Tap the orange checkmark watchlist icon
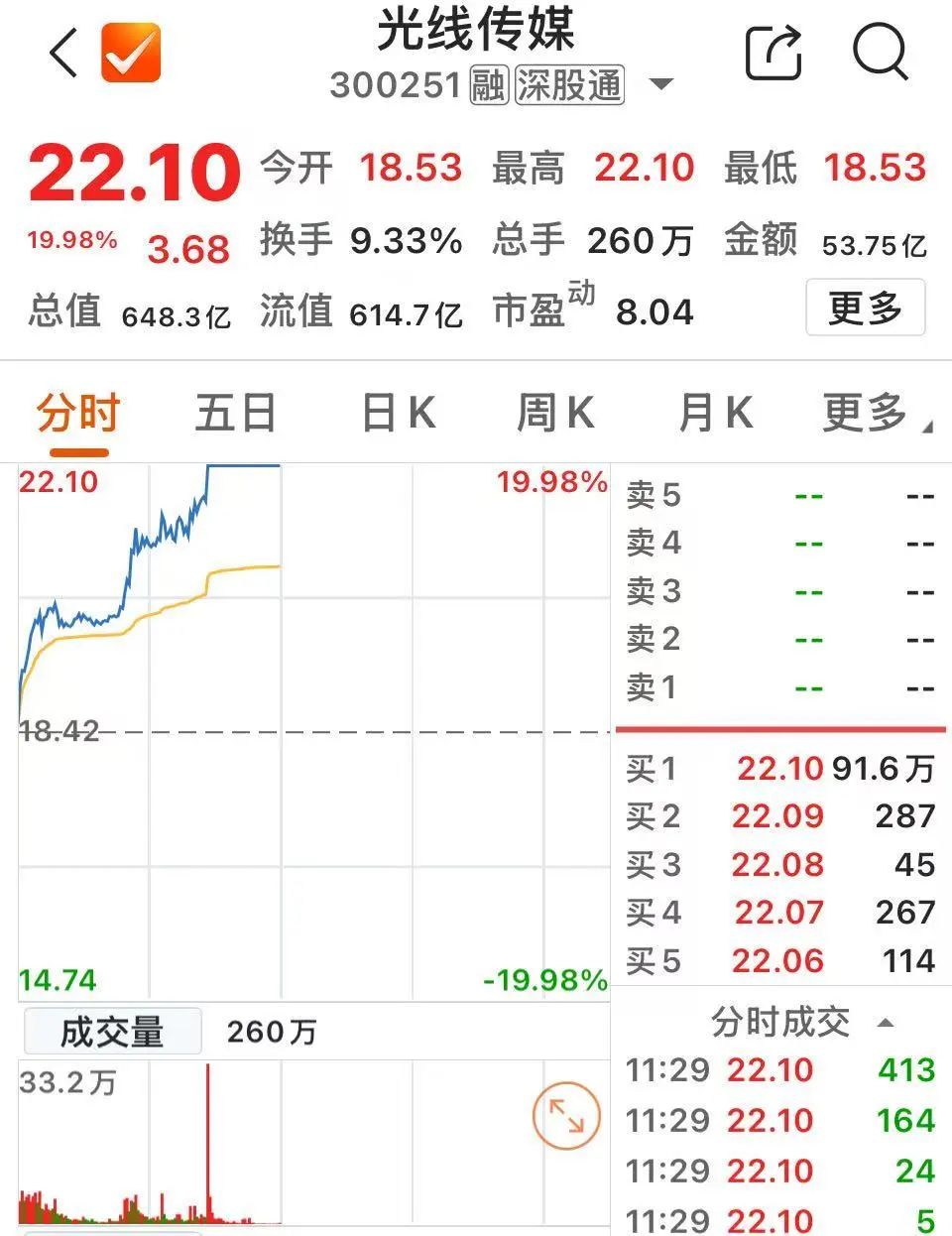 [x=131, y=53]
